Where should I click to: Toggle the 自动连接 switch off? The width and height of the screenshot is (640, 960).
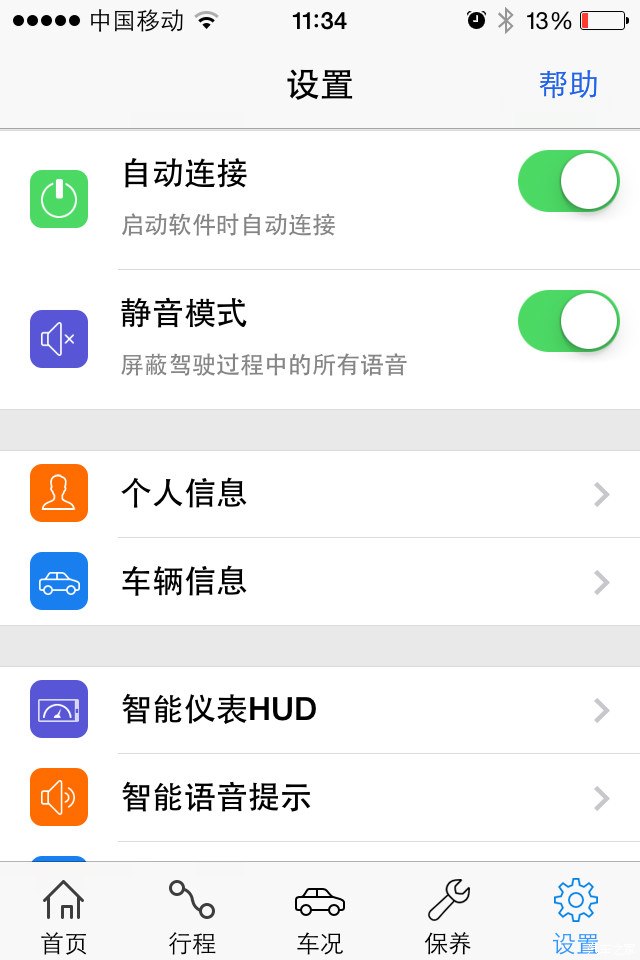[568, 181]
